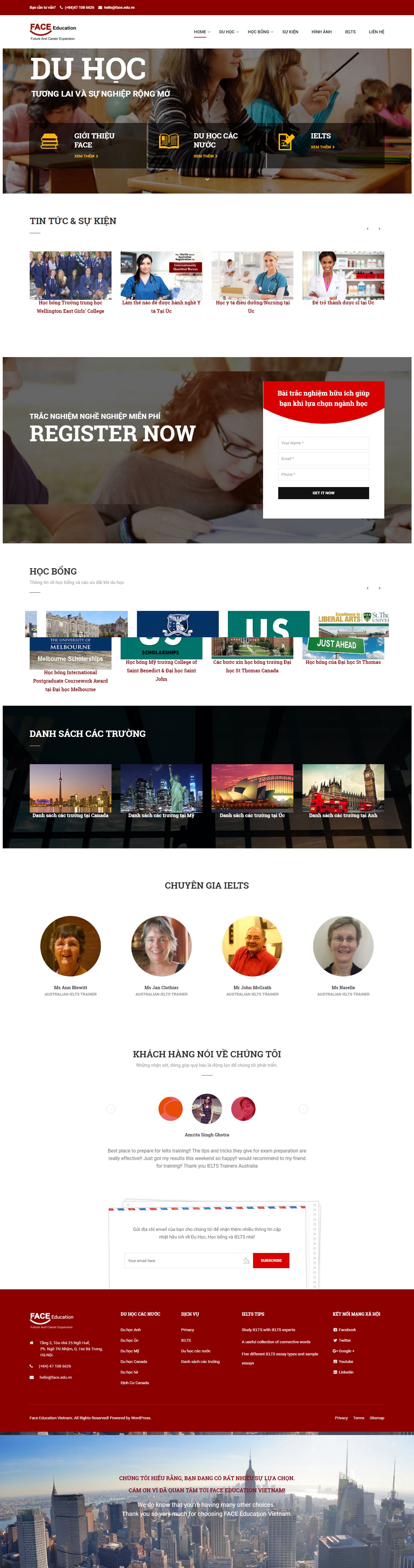
Task: Open Danh sách các trường tại Canada
Action: (x=71, y=815)
